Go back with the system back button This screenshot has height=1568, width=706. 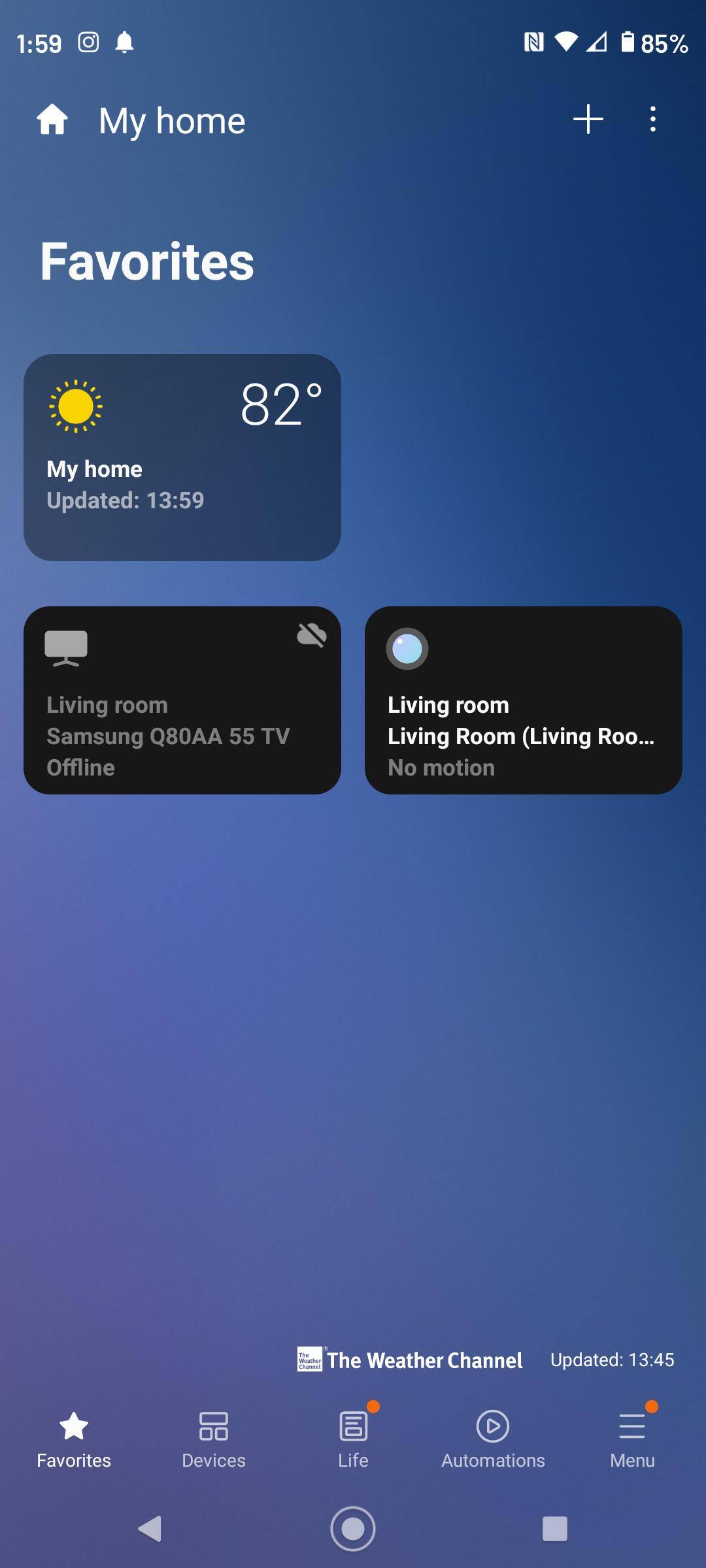pyautogui.click(x=150, y=1529)
